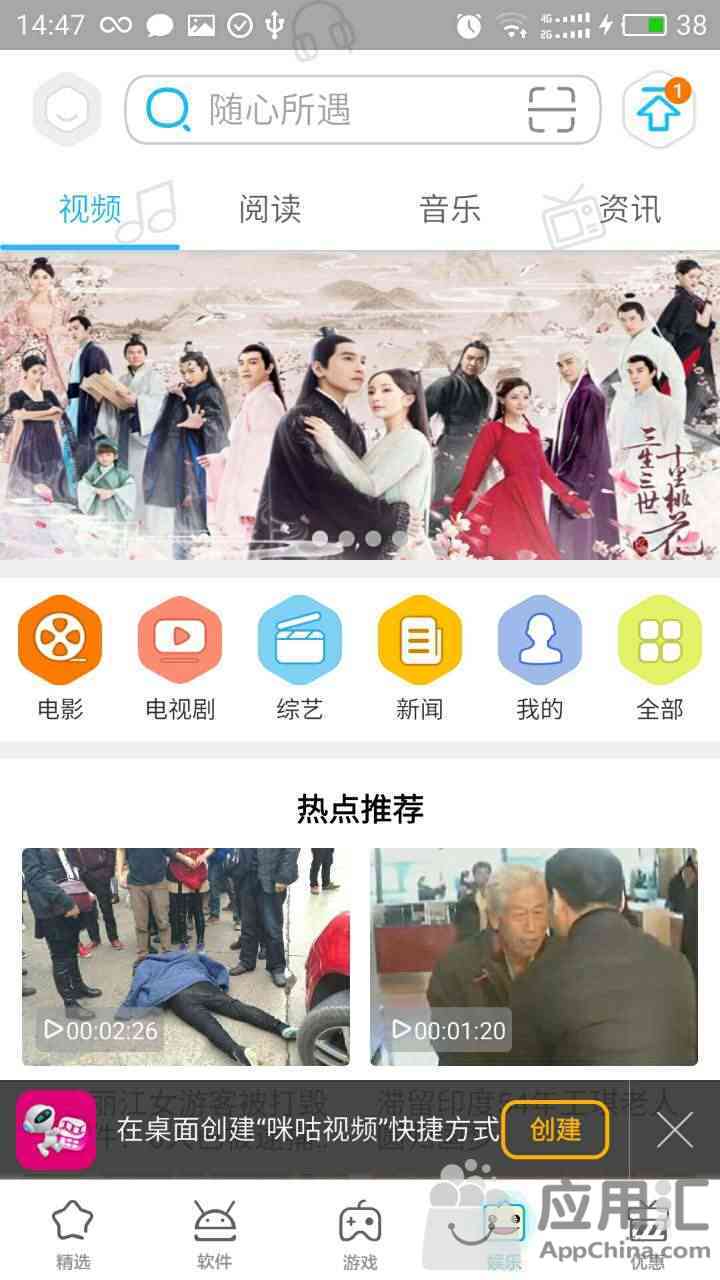The width and height of the screenshot is (720, 1280).
Task: Dismiss the shortcut creation banner
Action: (675, 1131)
